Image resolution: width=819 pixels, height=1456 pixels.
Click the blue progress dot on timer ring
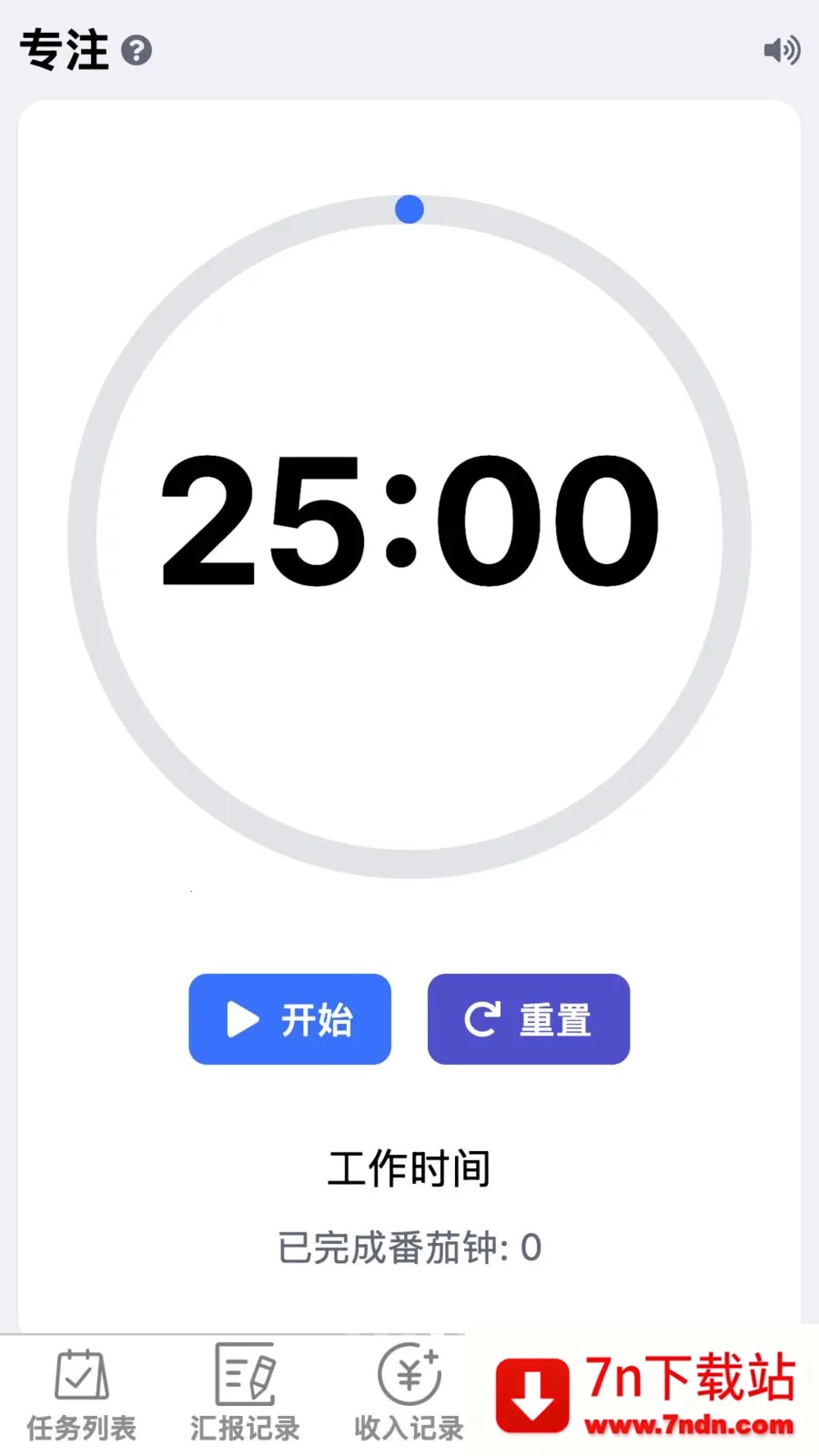(x=409, y=208)
